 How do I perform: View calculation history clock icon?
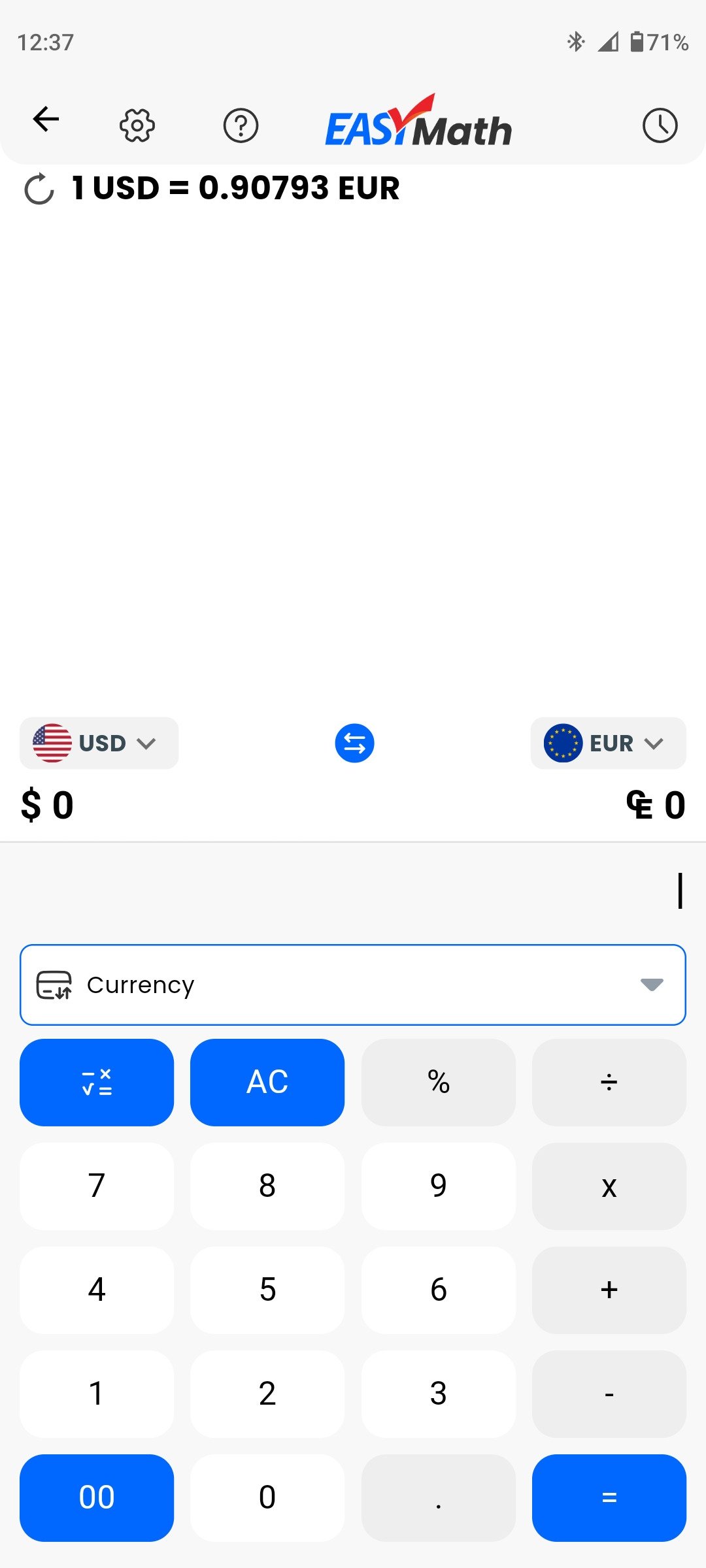click(660, 125)
